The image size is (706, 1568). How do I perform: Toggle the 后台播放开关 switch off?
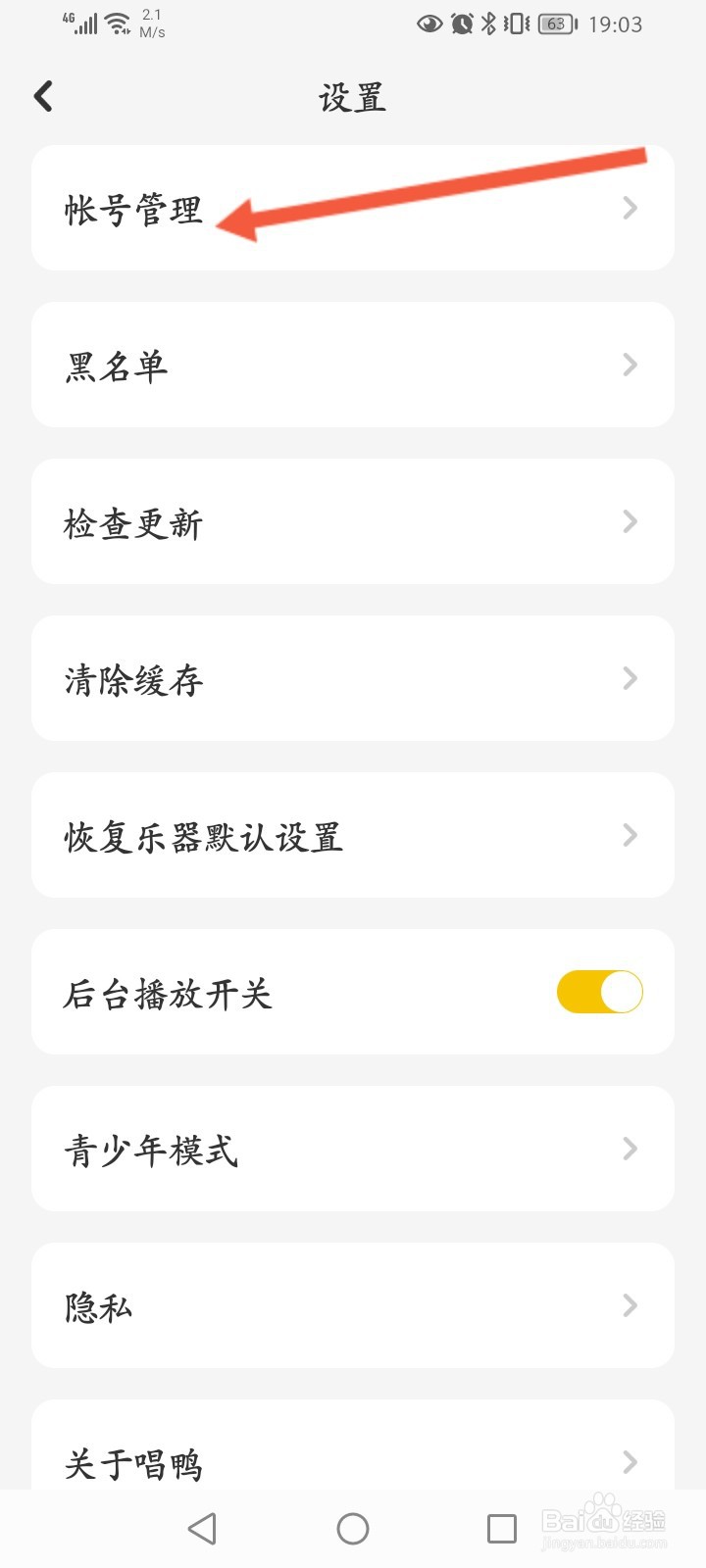pos(600,992)
